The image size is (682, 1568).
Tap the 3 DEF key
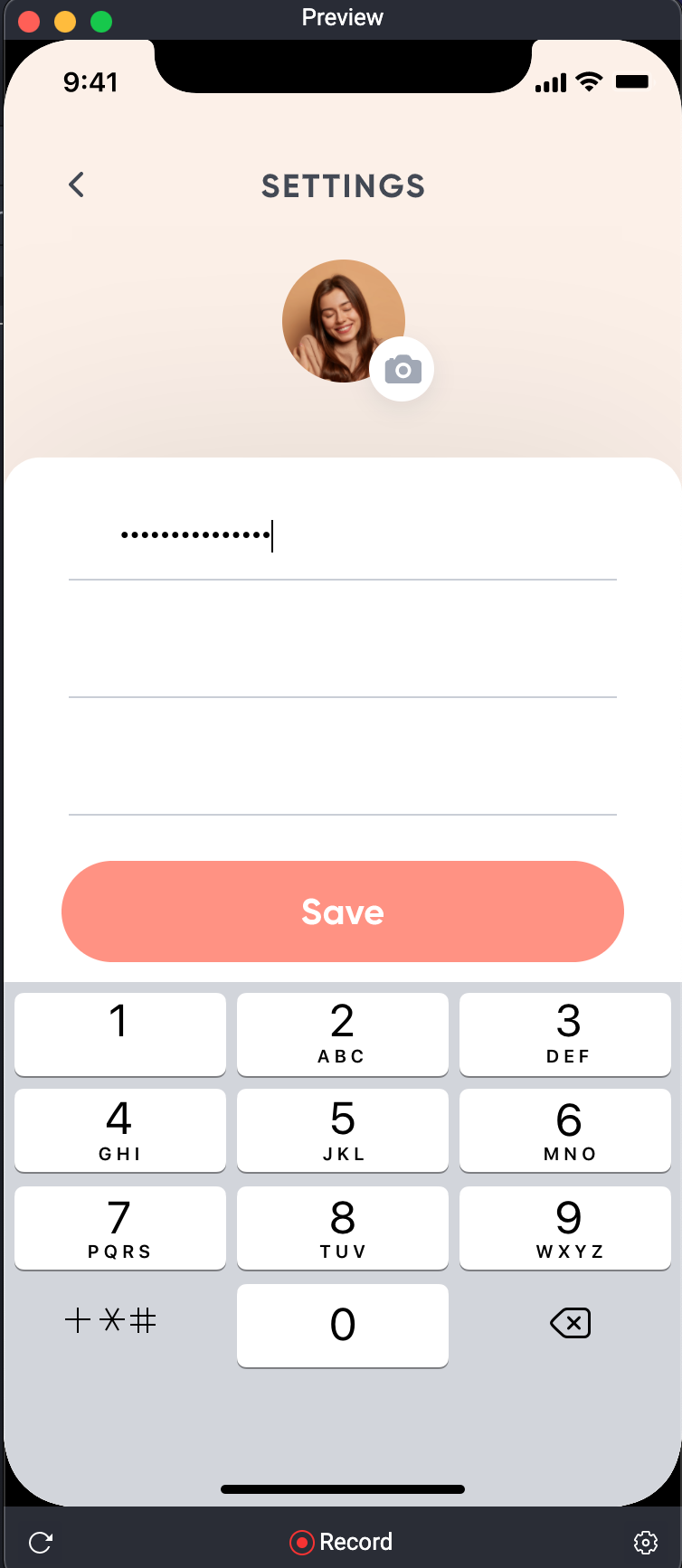coord(564,1034)
